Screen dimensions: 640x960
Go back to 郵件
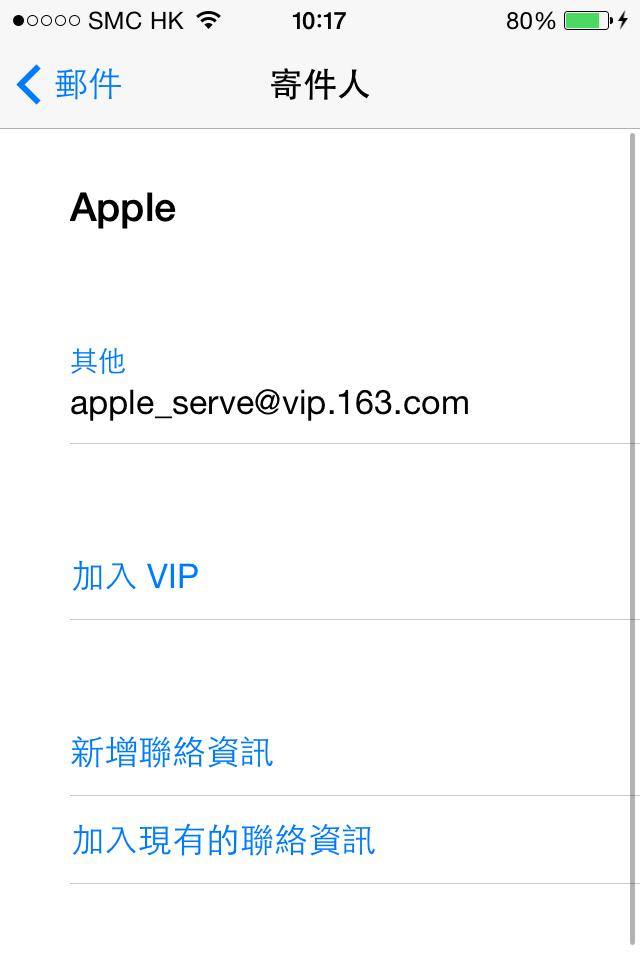tap(70, 85)
